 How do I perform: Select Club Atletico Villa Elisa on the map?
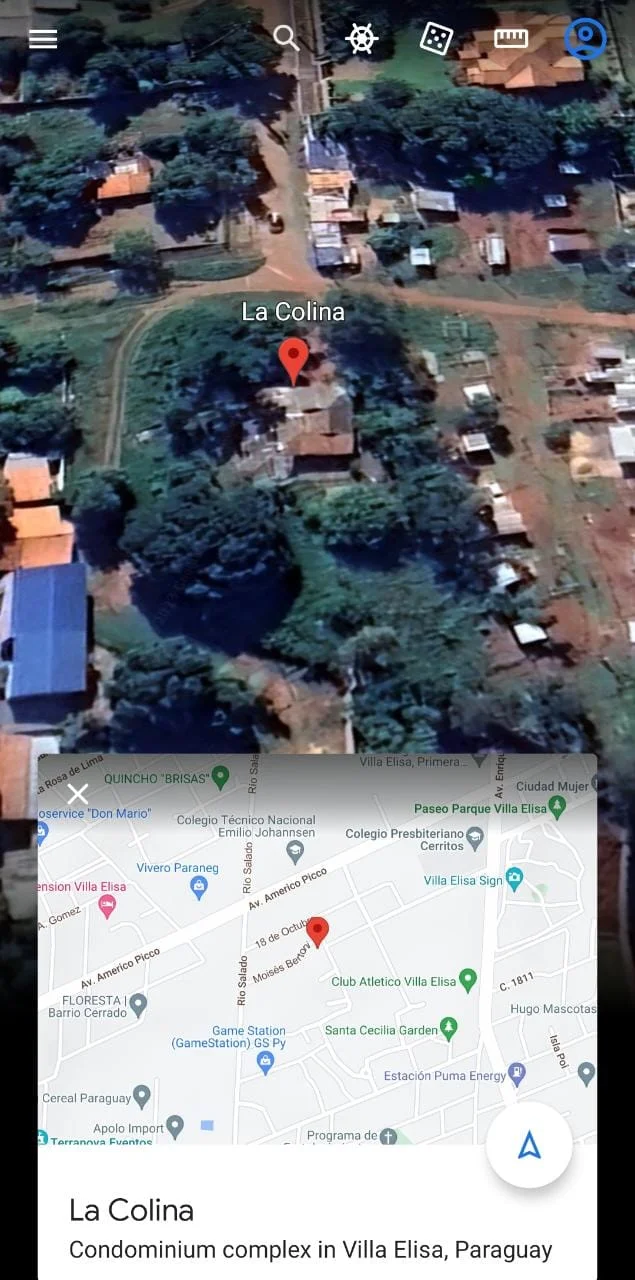(x=467, y=980)
